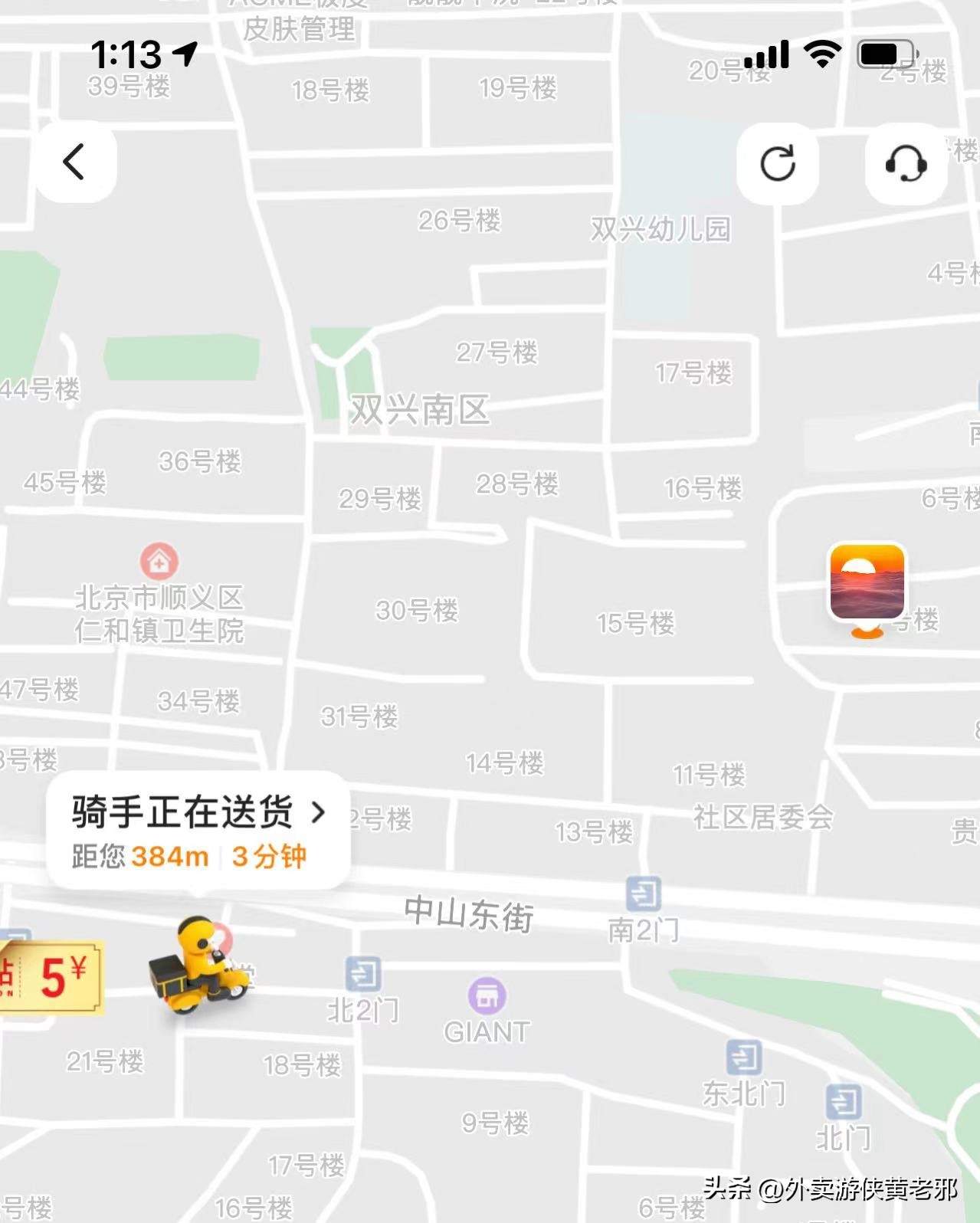This screenshot has width=980, height=1223.
Task: Open customer service via the headset icon
Action: [904, 165]
